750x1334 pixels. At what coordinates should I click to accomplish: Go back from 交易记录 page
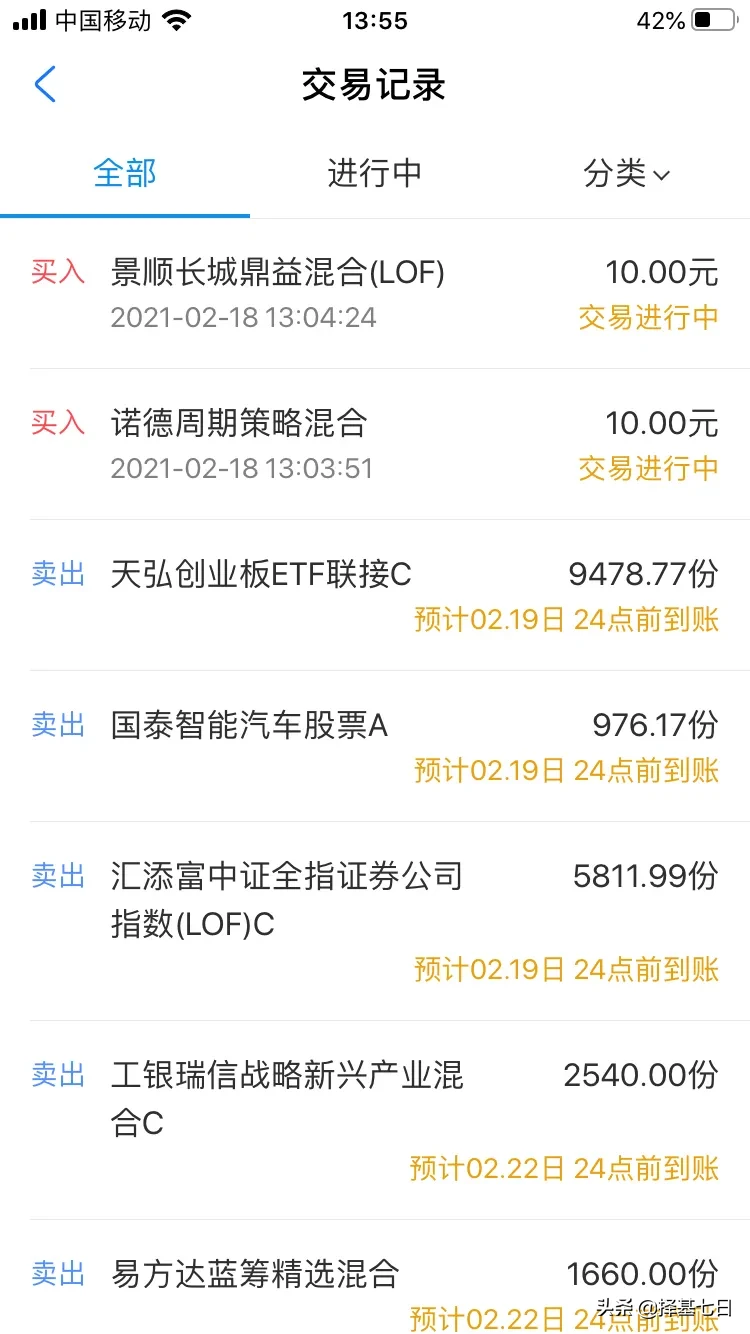pyautogui.click(x=45, y=85)
